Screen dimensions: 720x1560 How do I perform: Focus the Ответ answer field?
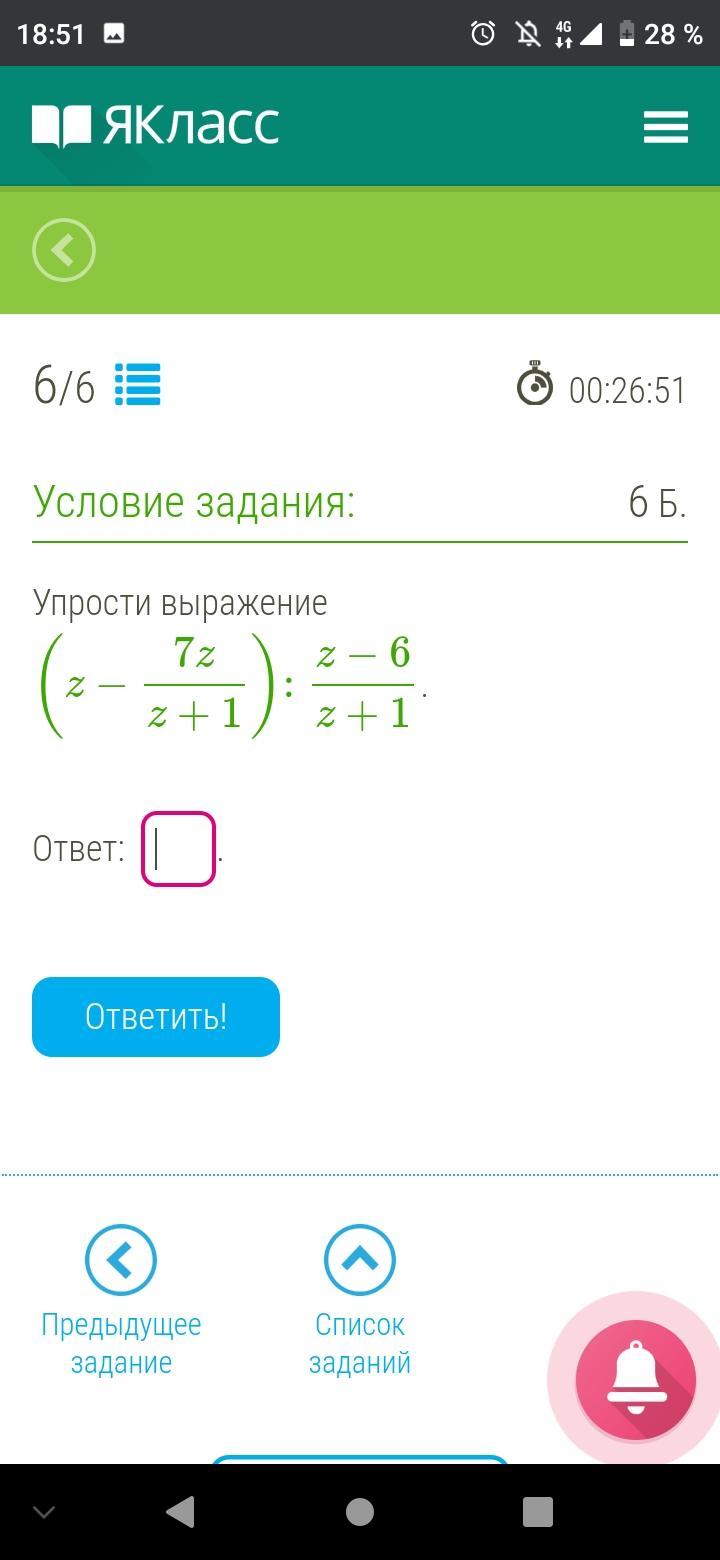(x=179, y=849)
